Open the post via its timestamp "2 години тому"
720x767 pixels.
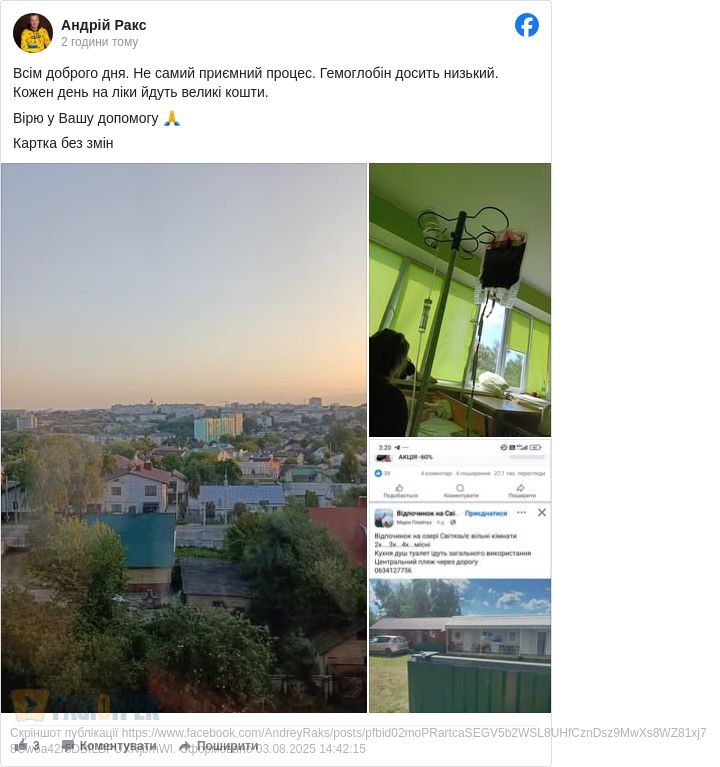pos(99,43)
